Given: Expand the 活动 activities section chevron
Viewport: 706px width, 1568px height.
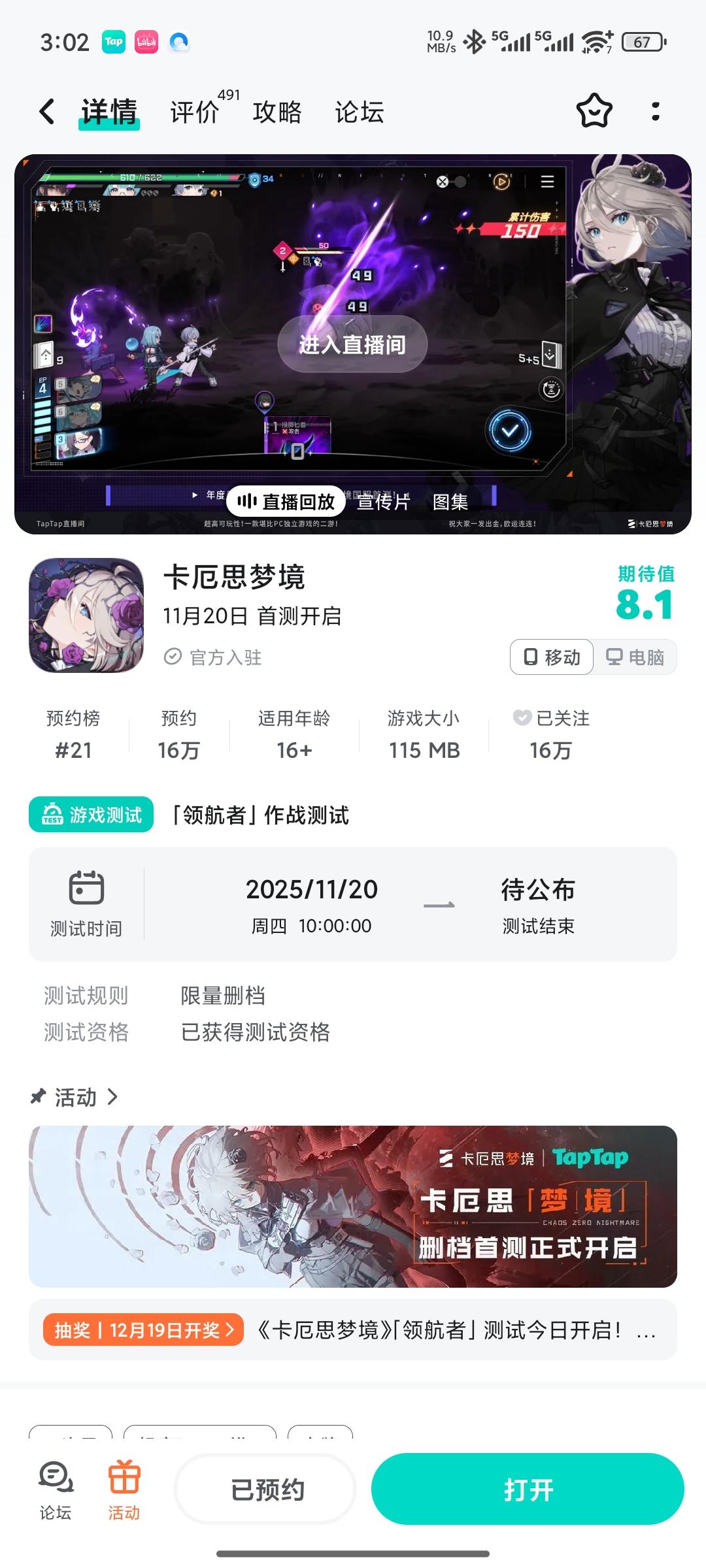Looking at the screenshot, I should pyautogui.click(x=112, y=1098).
